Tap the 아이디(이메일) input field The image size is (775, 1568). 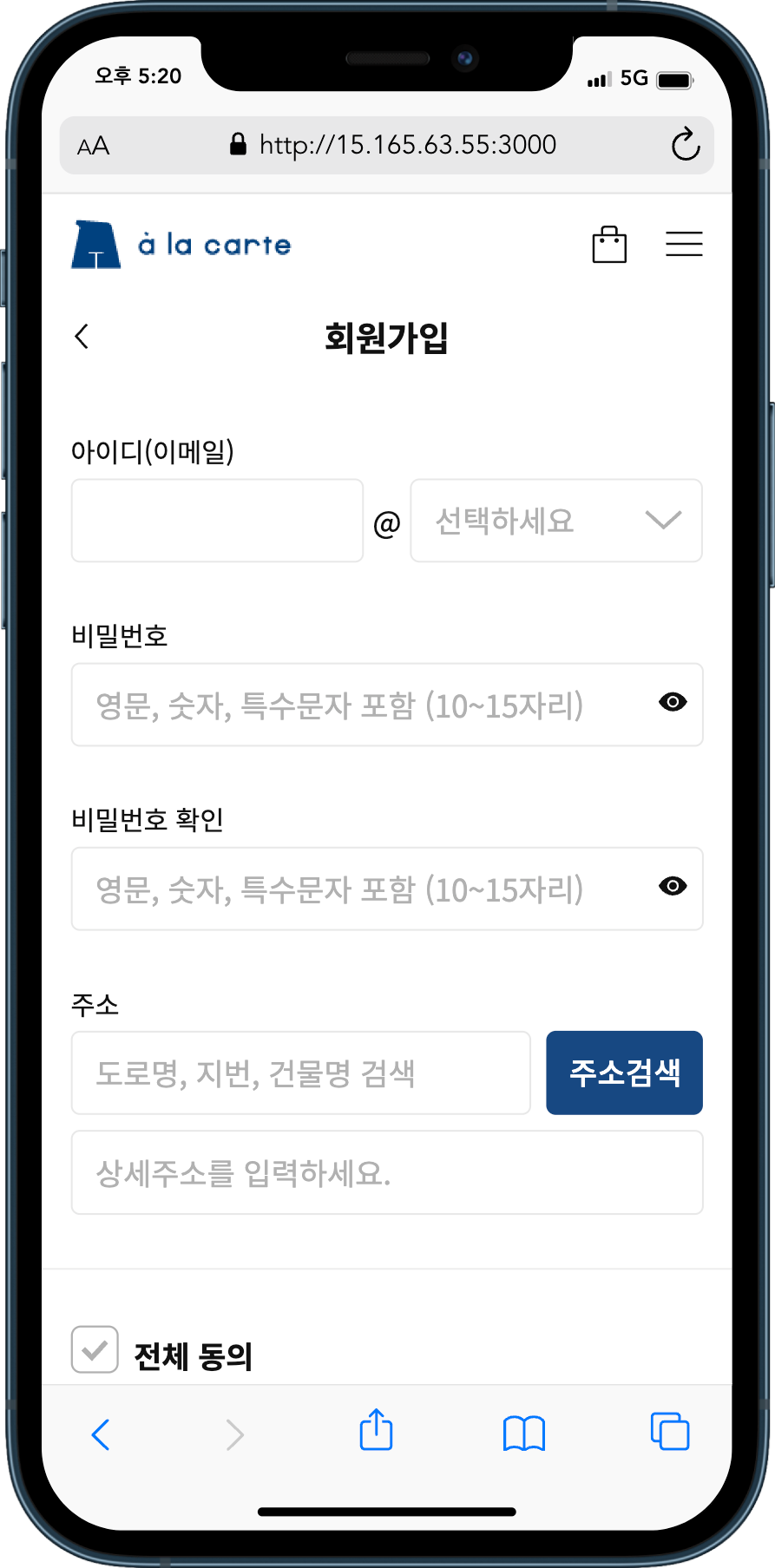tap(217, 521)
